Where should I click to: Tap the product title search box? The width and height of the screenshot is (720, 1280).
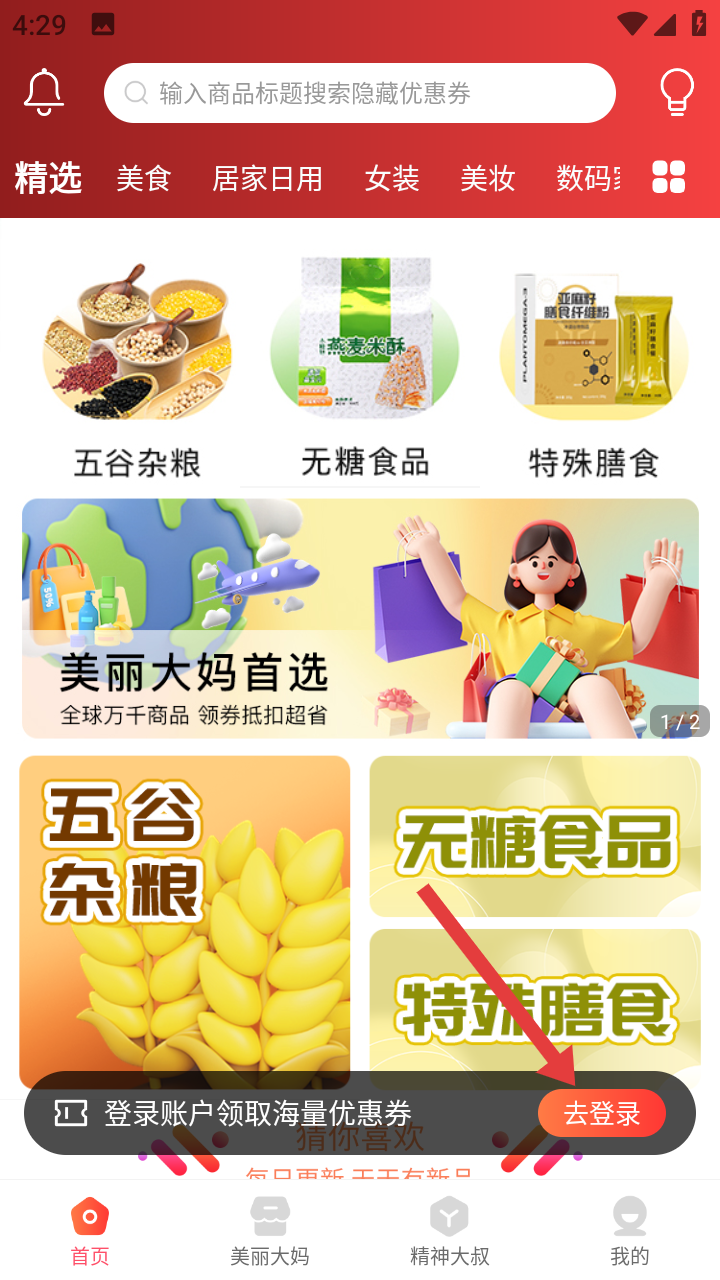click(x=360, y=93)
